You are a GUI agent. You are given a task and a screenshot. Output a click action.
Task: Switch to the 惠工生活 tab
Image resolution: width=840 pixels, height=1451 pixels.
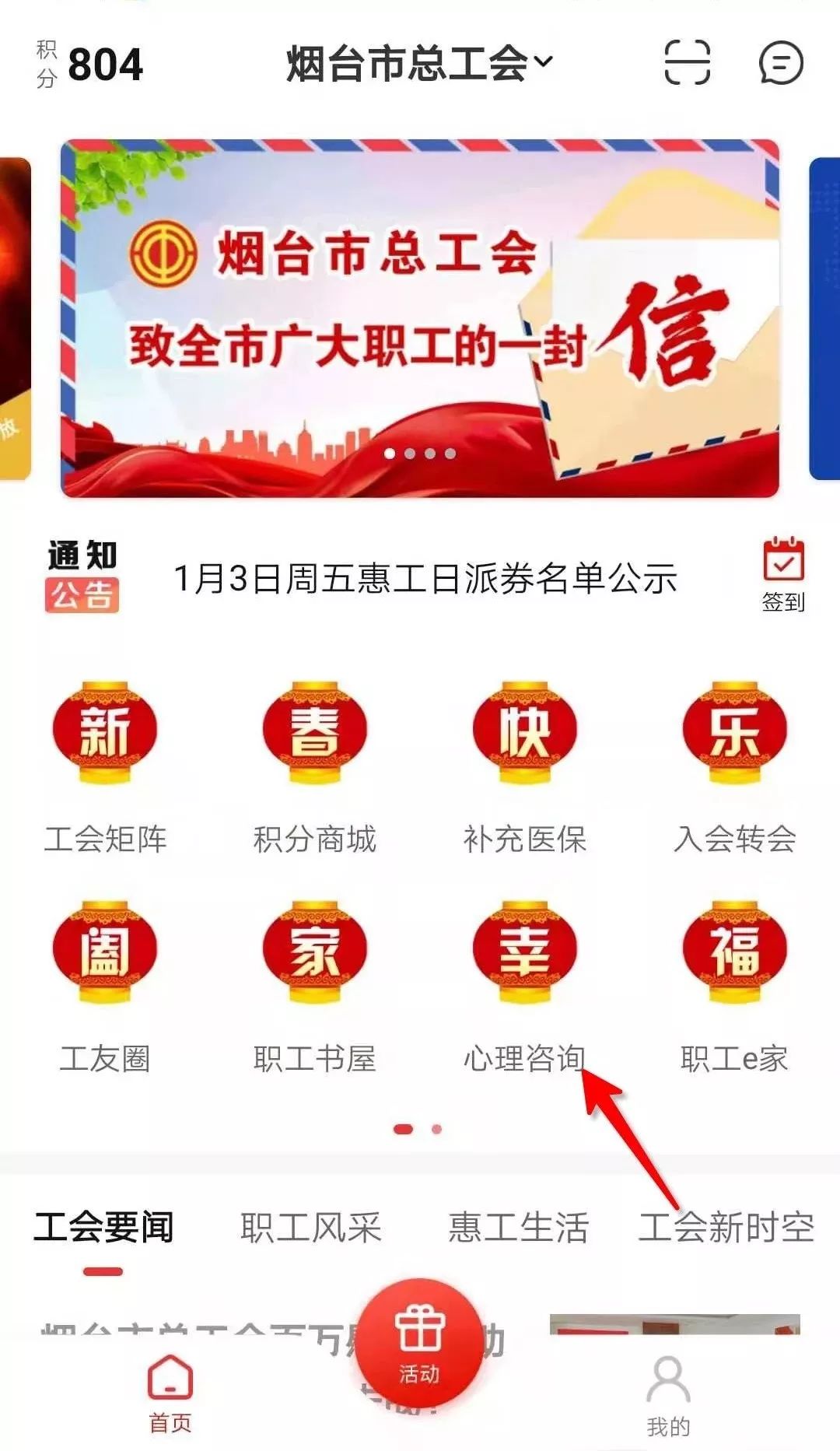pos(518,1228)
